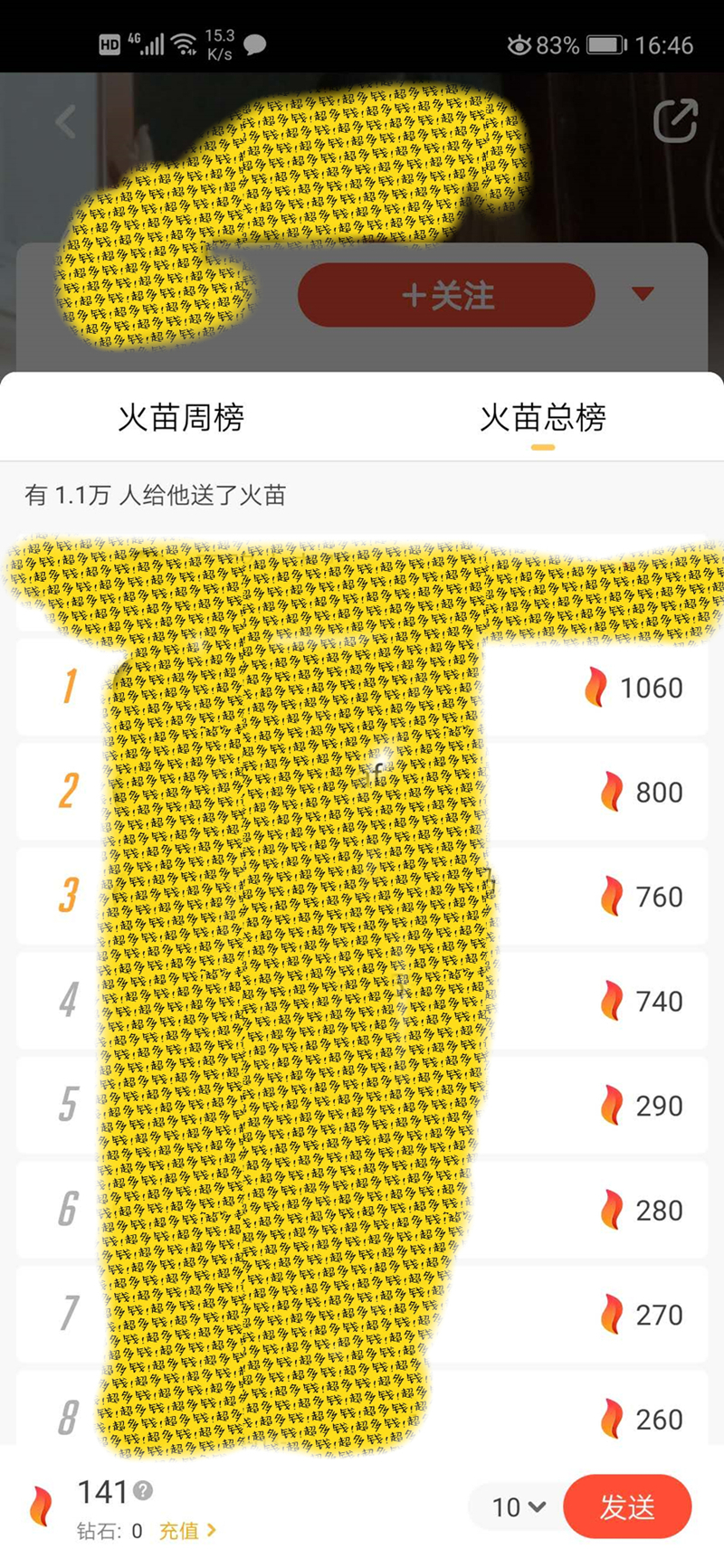Open the rank 7 sender with 270 flames

coord(362,1315)
